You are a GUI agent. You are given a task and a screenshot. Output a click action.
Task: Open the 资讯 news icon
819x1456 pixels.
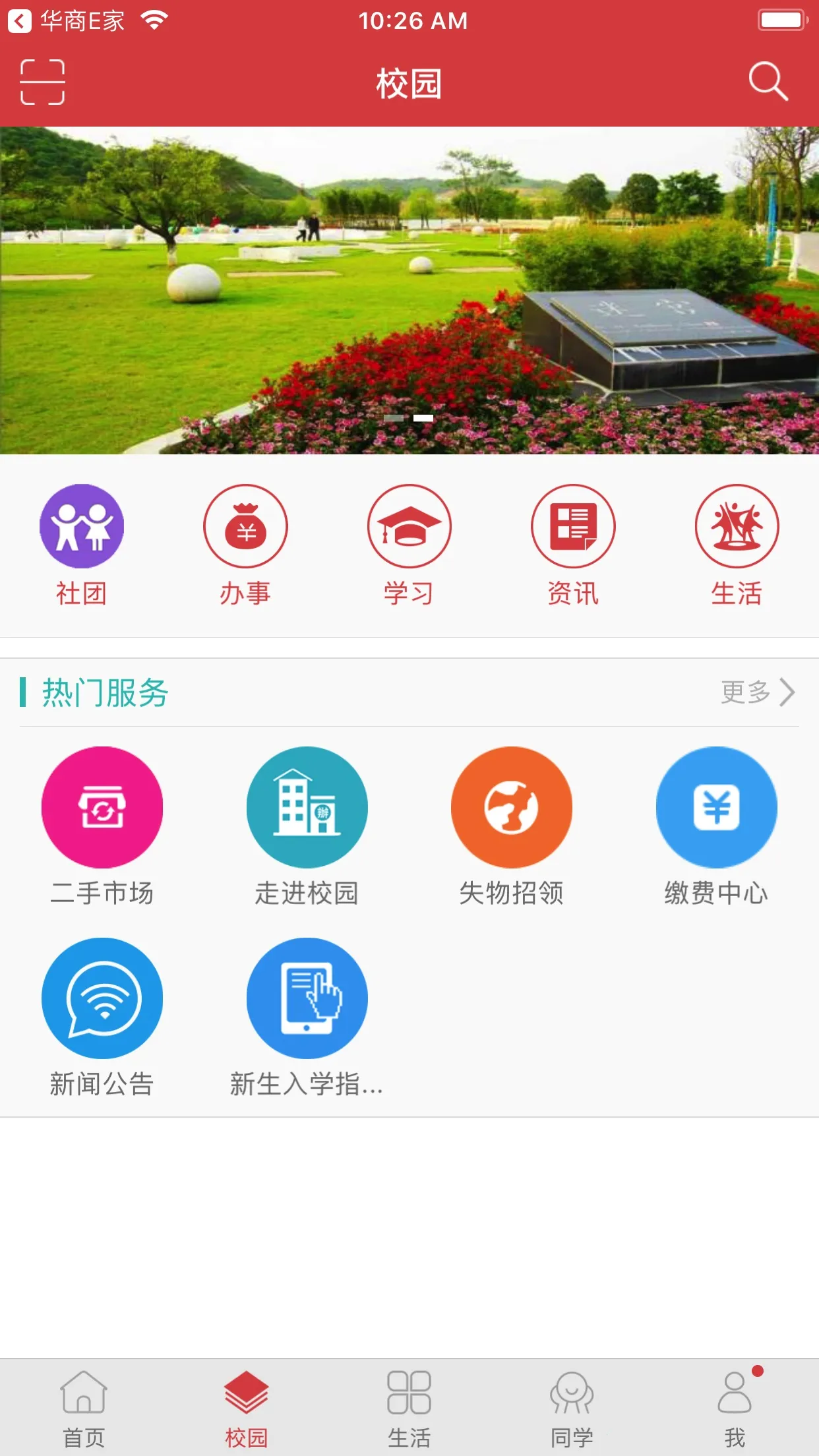tap(573, 526)
